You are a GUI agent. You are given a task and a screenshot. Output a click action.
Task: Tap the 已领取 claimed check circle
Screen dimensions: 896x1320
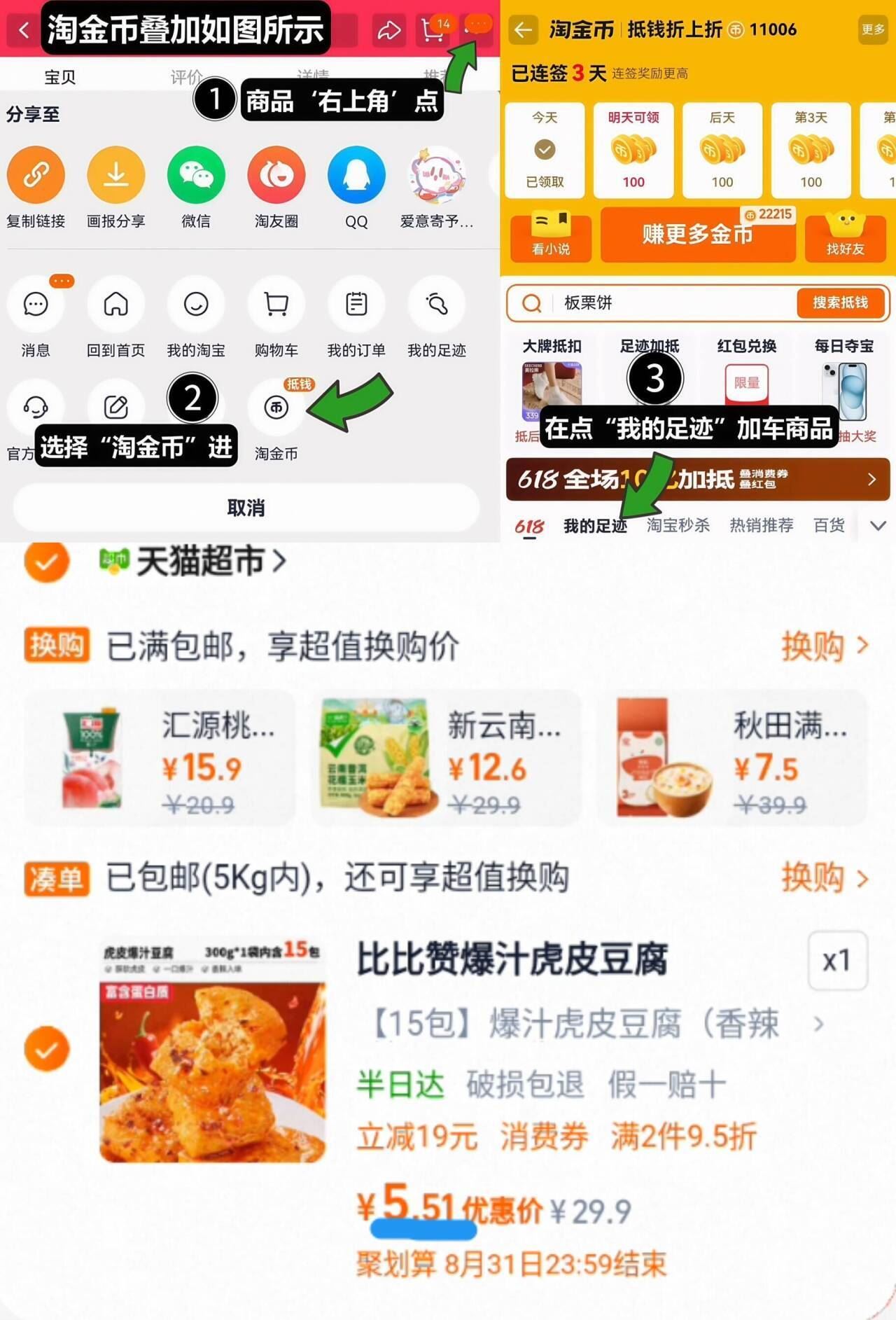[545, 149]
